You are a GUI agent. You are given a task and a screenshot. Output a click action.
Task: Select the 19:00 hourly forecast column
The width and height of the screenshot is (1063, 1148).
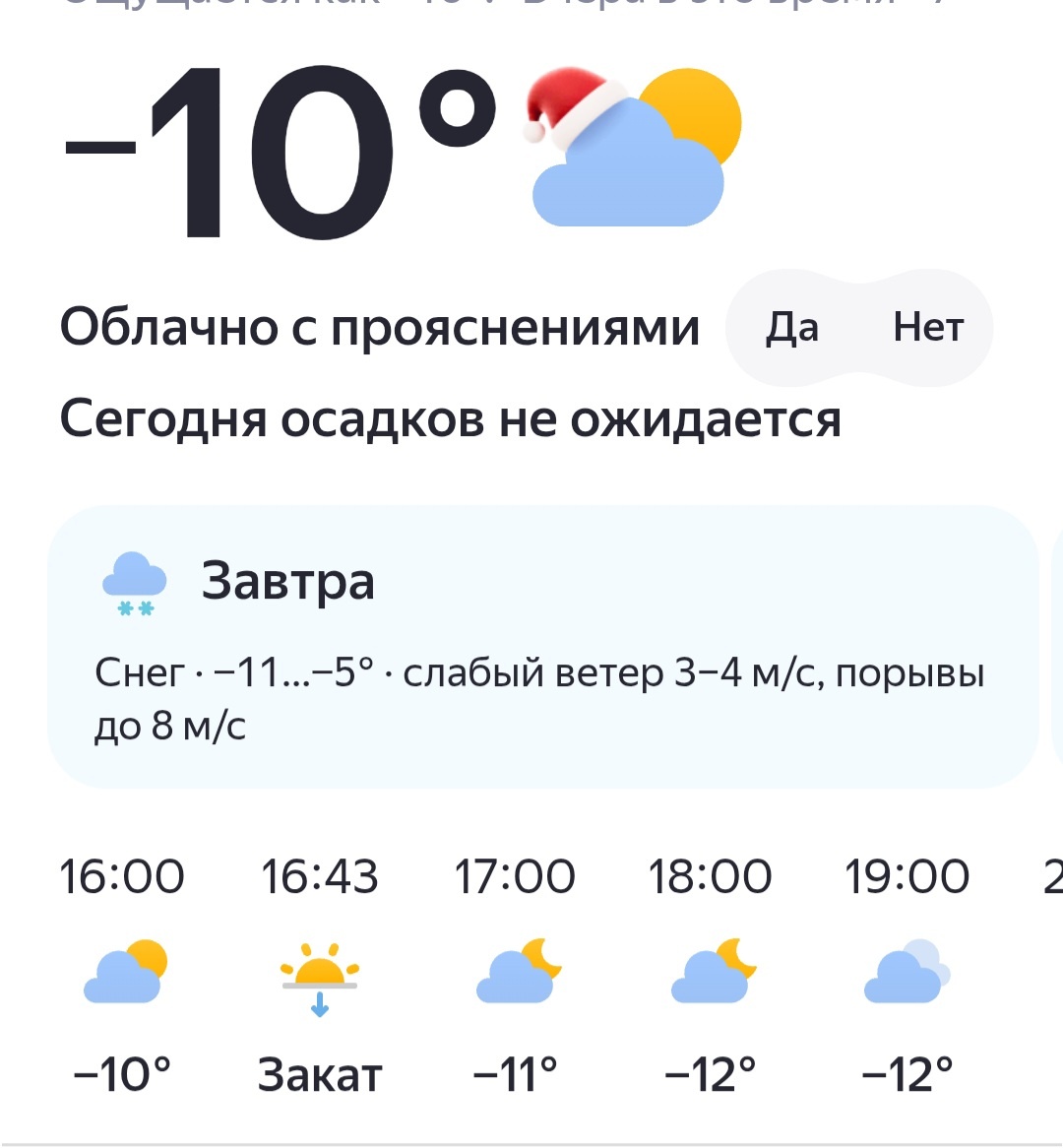[x=907, y=973]
